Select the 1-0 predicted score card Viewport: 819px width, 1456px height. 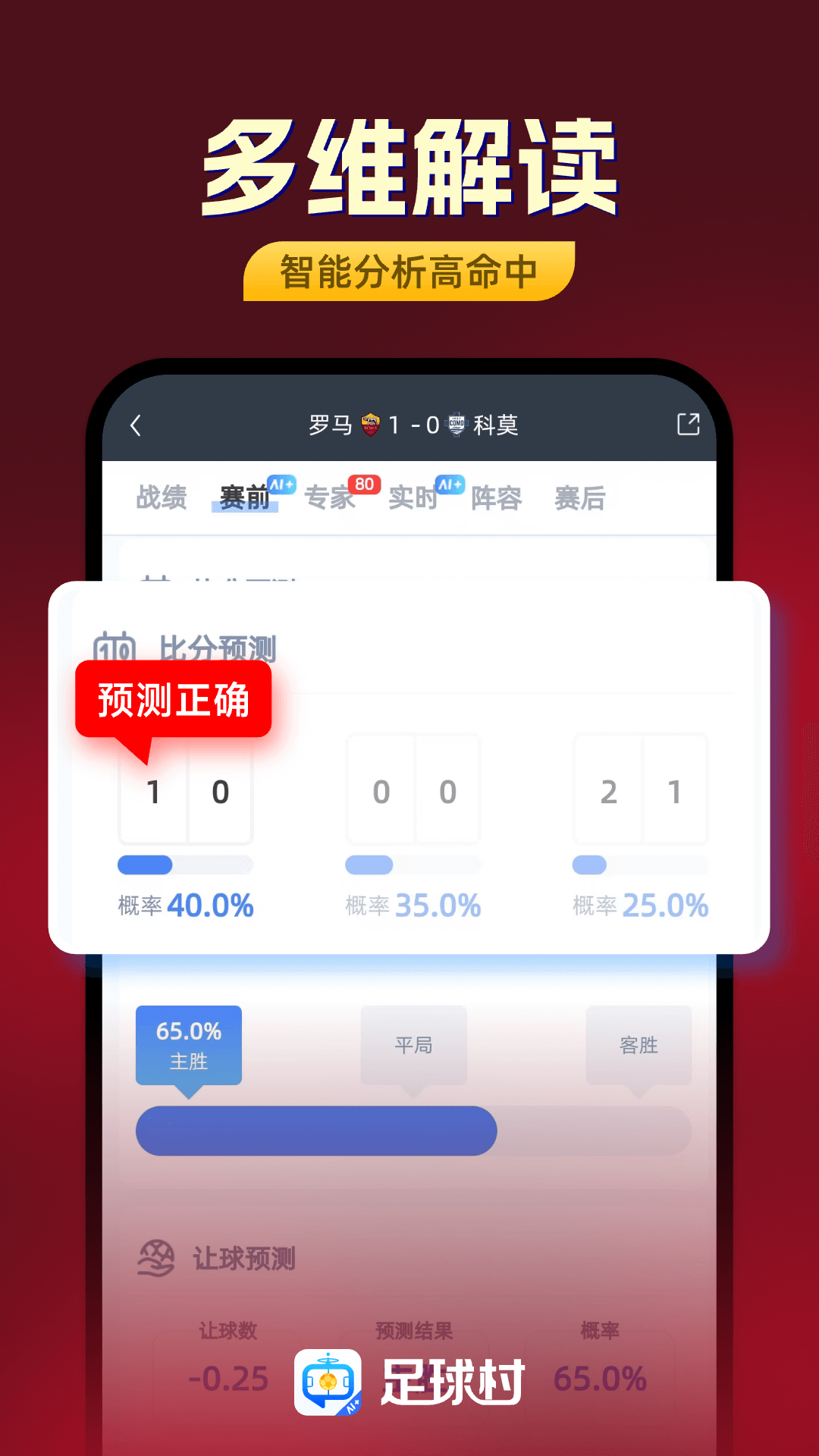tap(186, 790)
